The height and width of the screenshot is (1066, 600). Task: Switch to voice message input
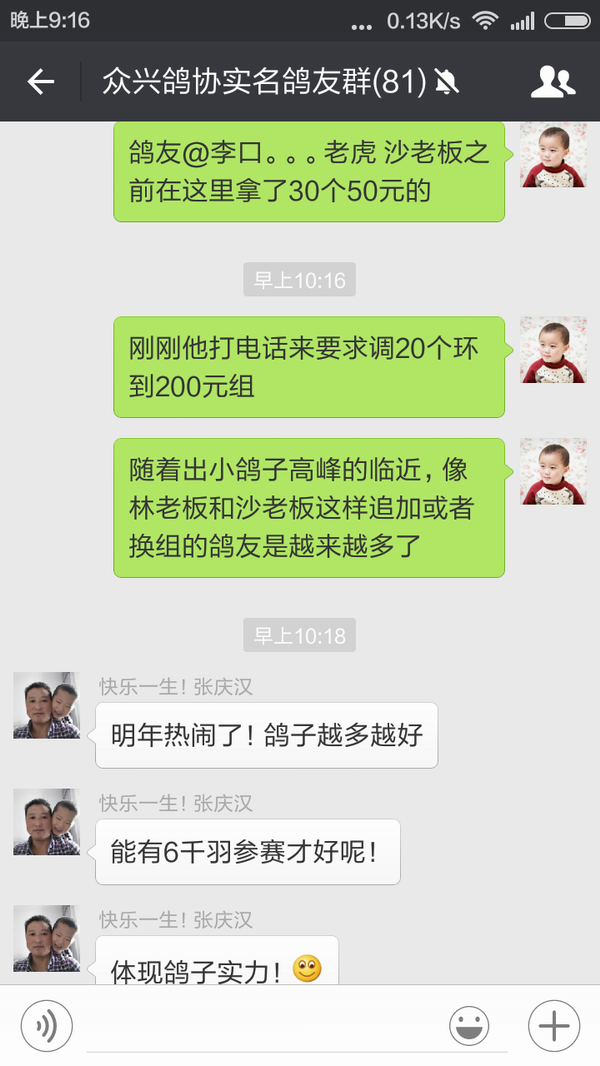point(46,1025)
